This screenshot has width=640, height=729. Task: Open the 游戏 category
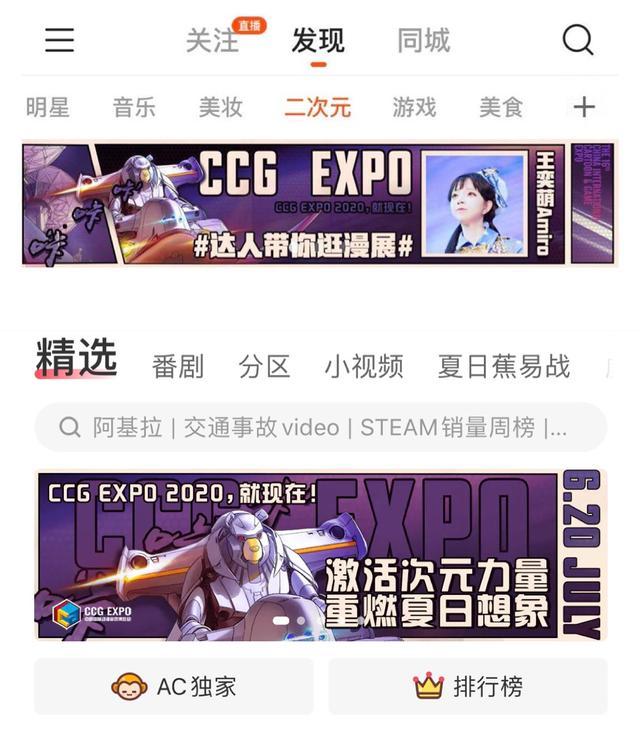pos(414,107)
